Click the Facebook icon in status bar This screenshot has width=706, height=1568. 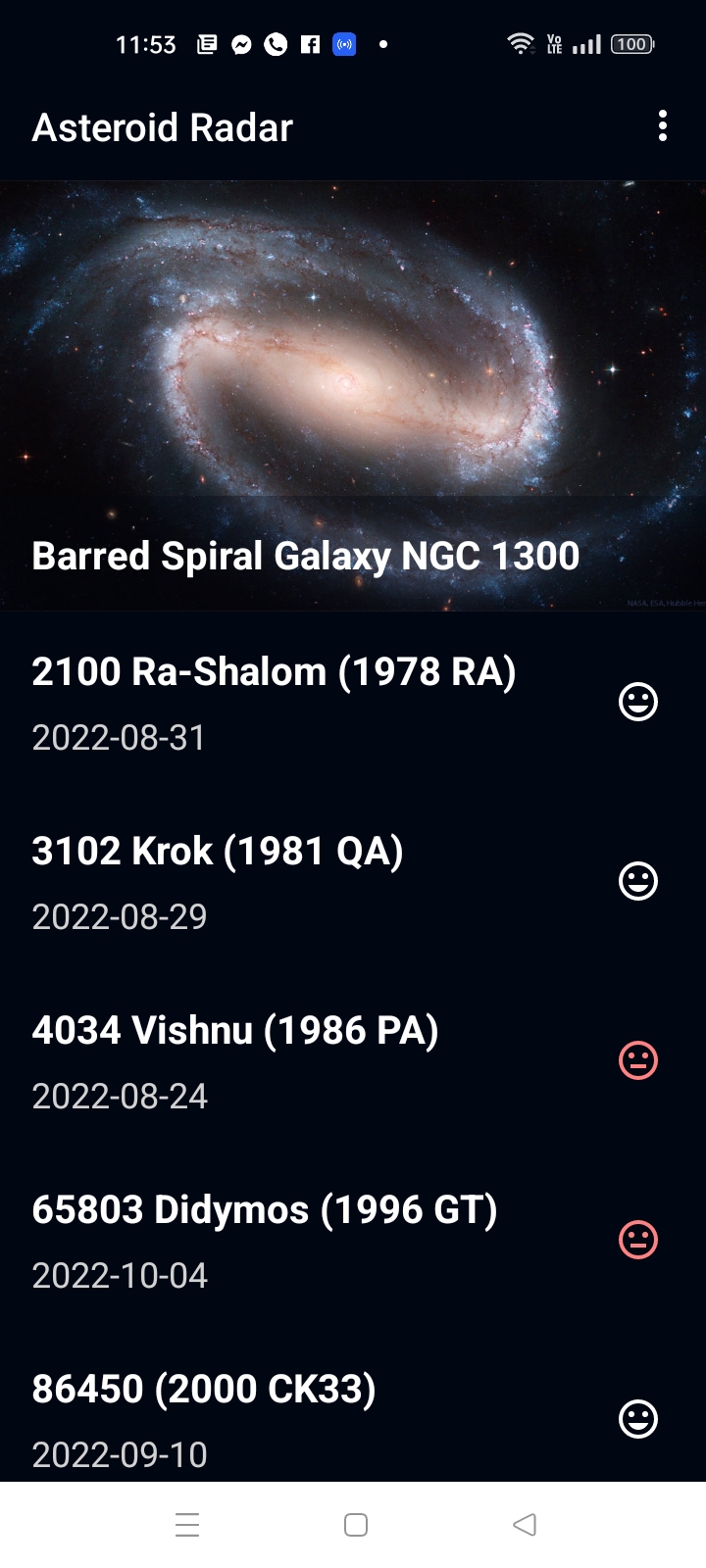pyautogui.click(x=310, y=44)
